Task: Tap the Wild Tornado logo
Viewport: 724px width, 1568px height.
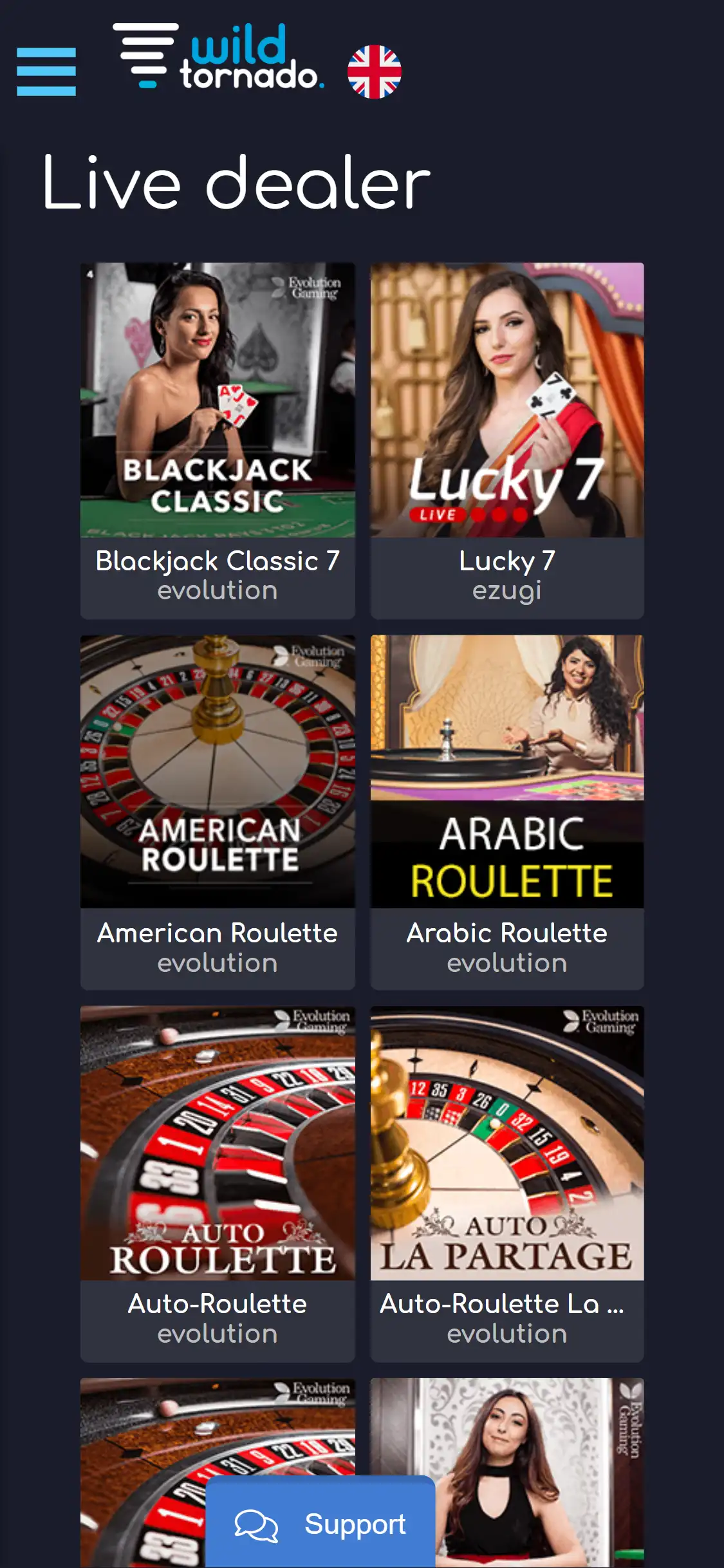Action: click(219, 58)
